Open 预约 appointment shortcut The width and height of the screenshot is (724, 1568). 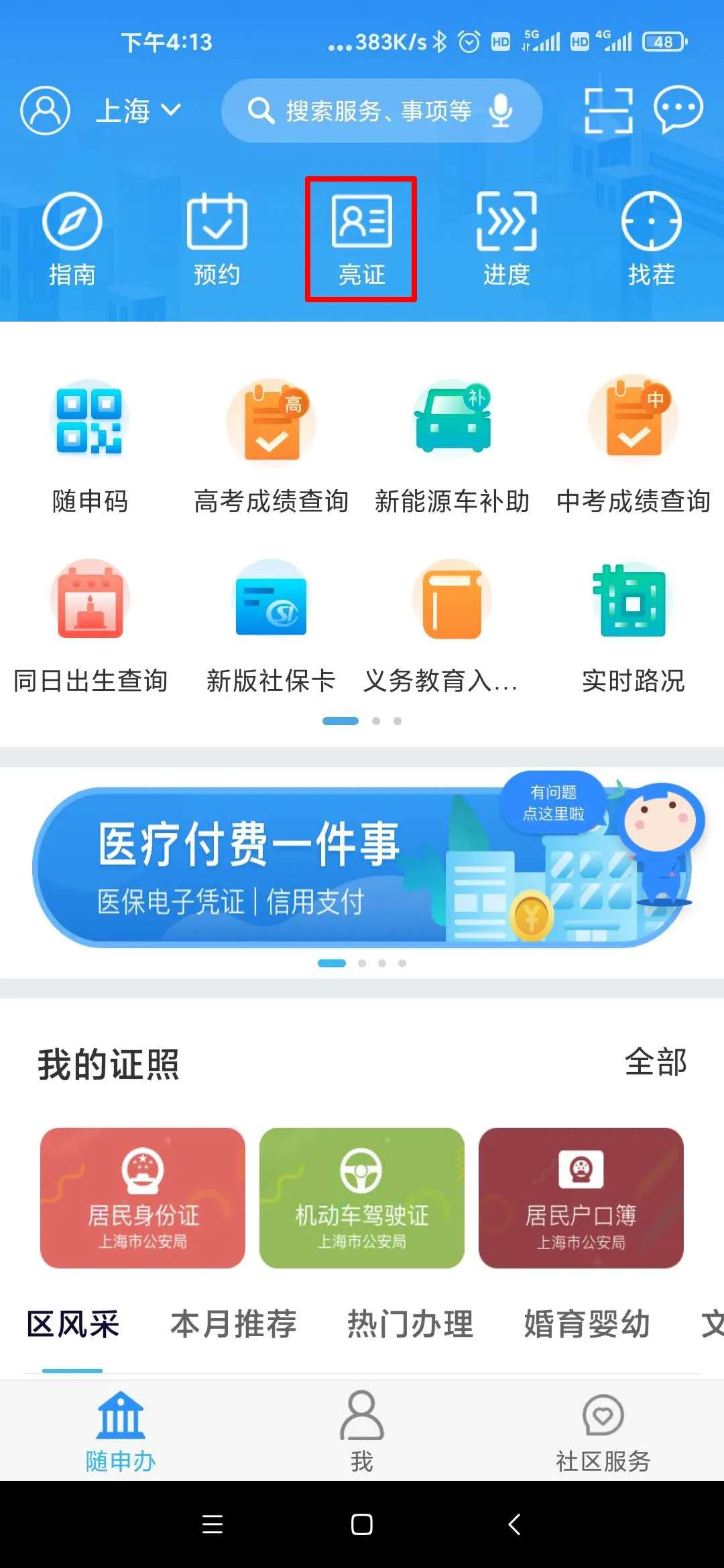coord(217,239)
